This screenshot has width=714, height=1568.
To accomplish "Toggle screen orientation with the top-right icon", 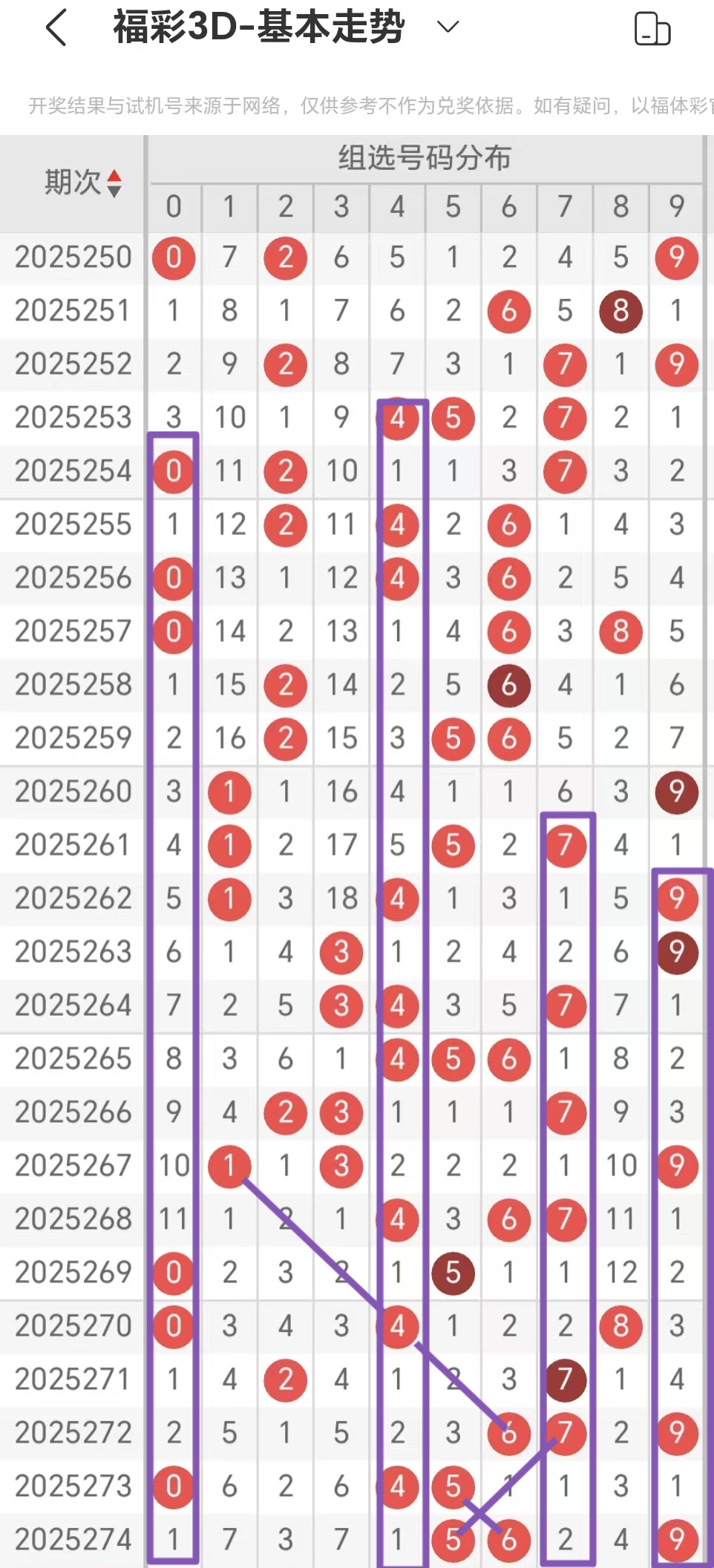I will [652, 29].
